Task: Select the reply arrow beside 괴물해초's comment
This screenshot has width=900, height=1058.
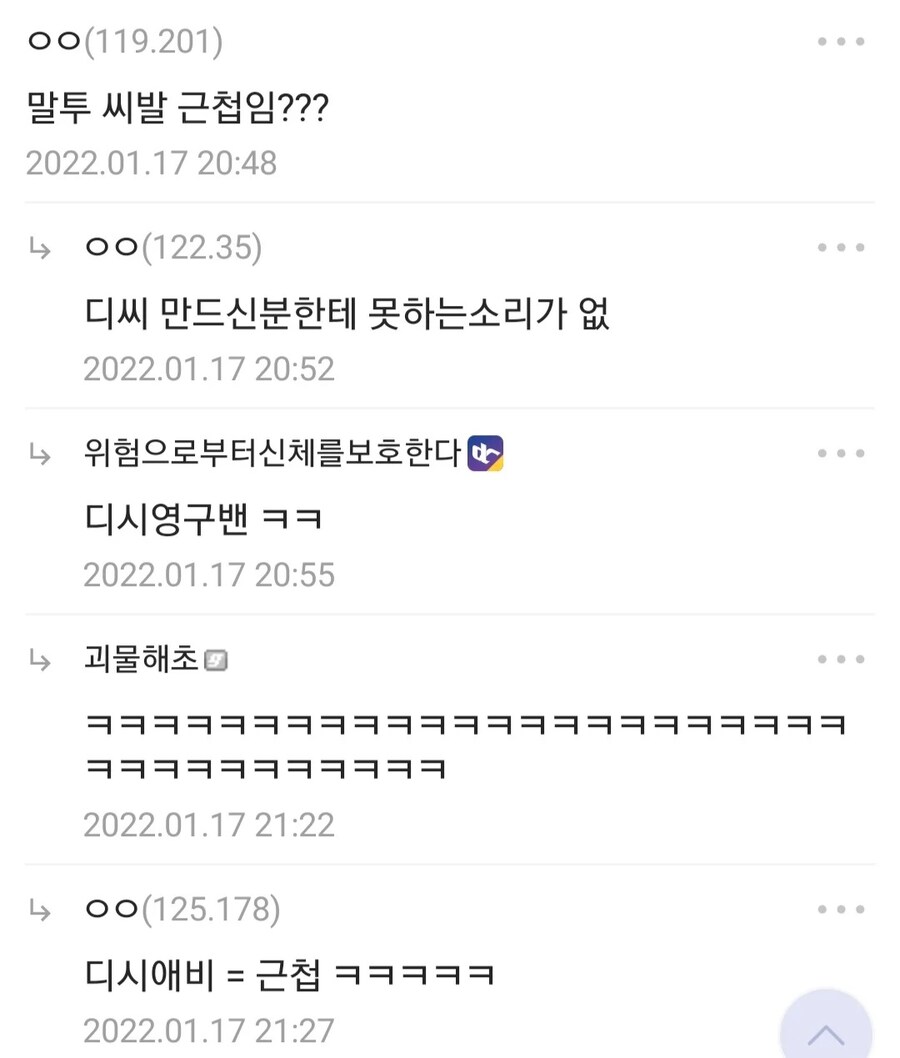Action: pyautogui.click(x=40, y=660)
